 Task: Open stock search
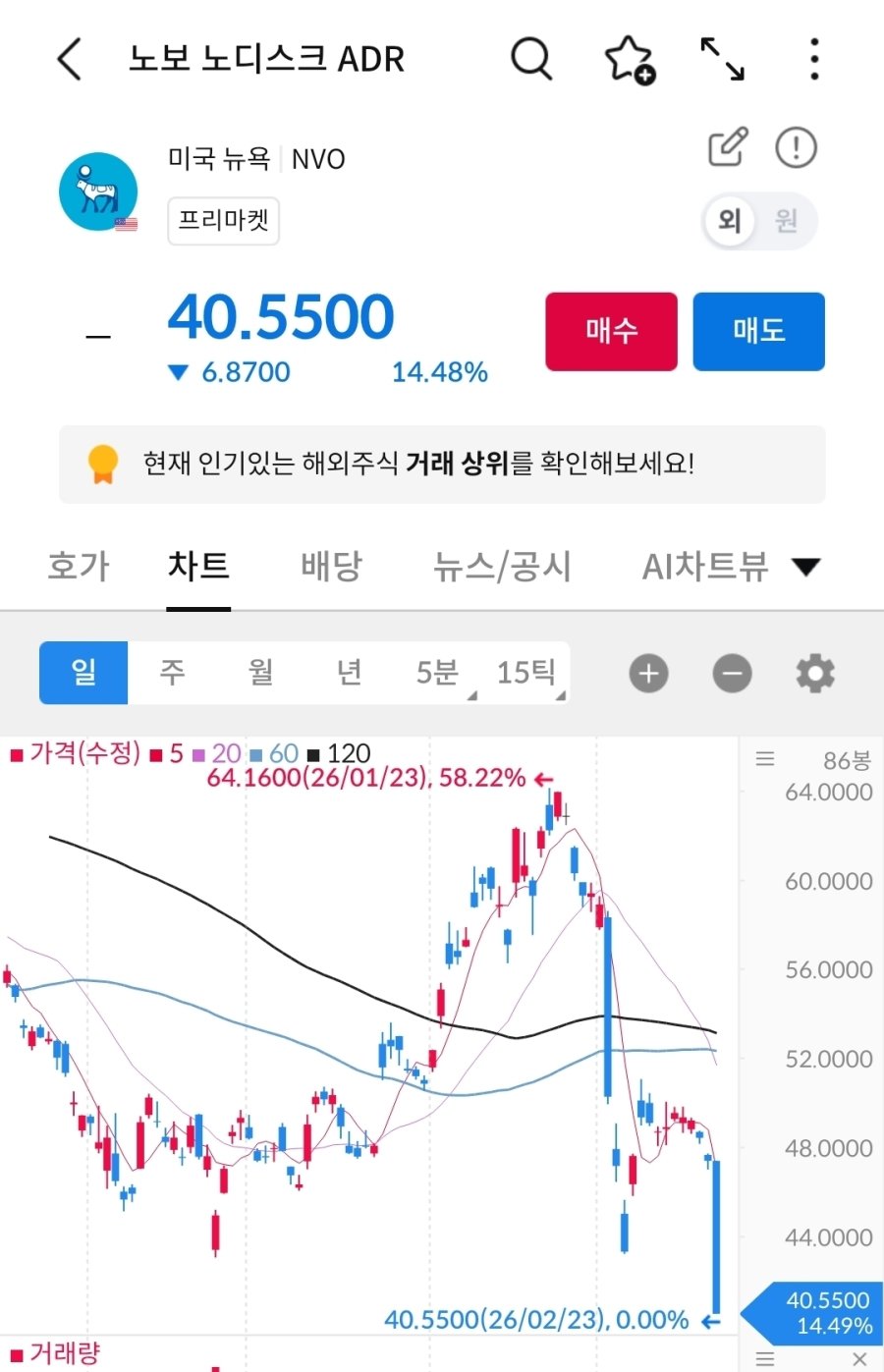(531, 59)
